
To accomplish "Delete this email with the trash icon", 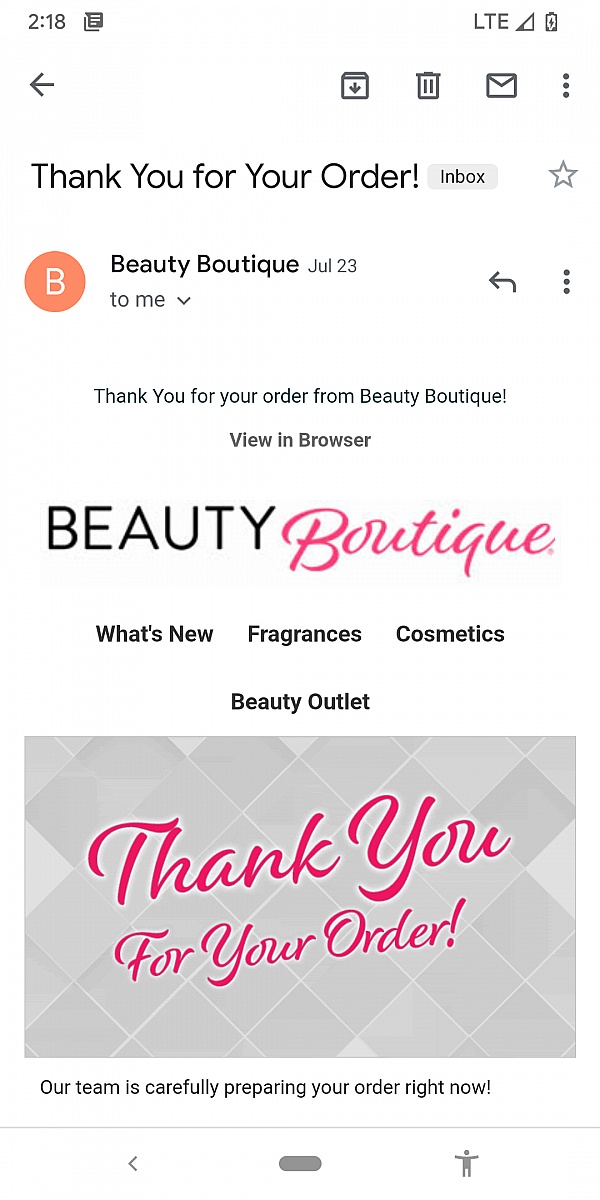I will tap(428, 86).
